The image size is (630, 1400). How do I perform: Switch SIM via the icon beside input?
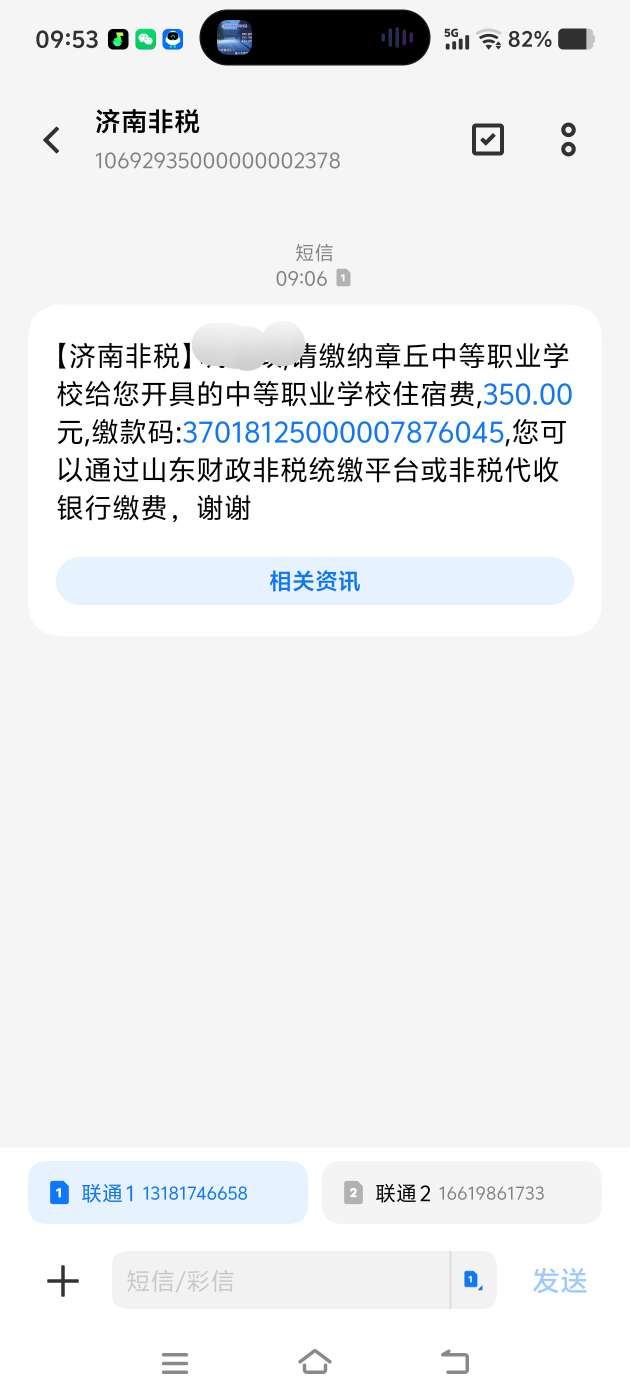(x=474, y=1280)
